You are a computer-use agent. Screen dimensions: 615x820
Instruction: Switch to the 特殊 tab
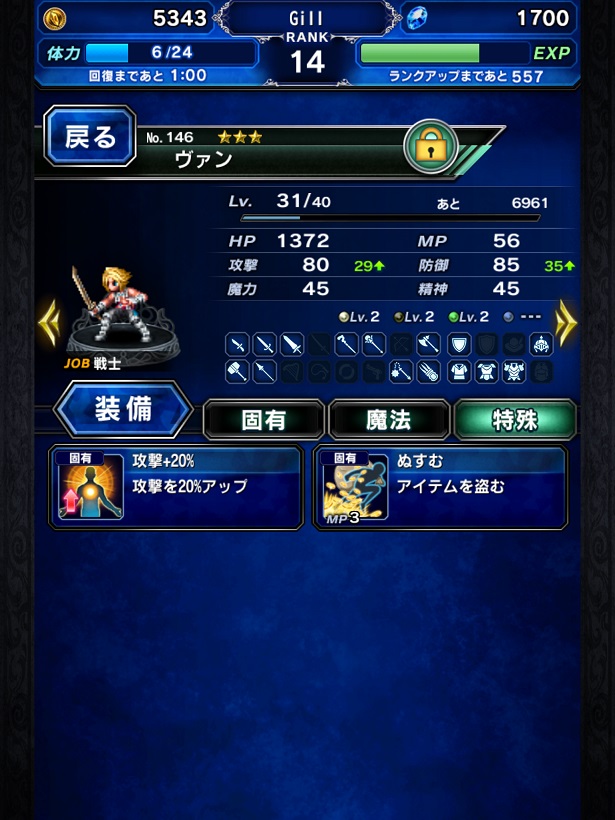[x=514, y=421]
